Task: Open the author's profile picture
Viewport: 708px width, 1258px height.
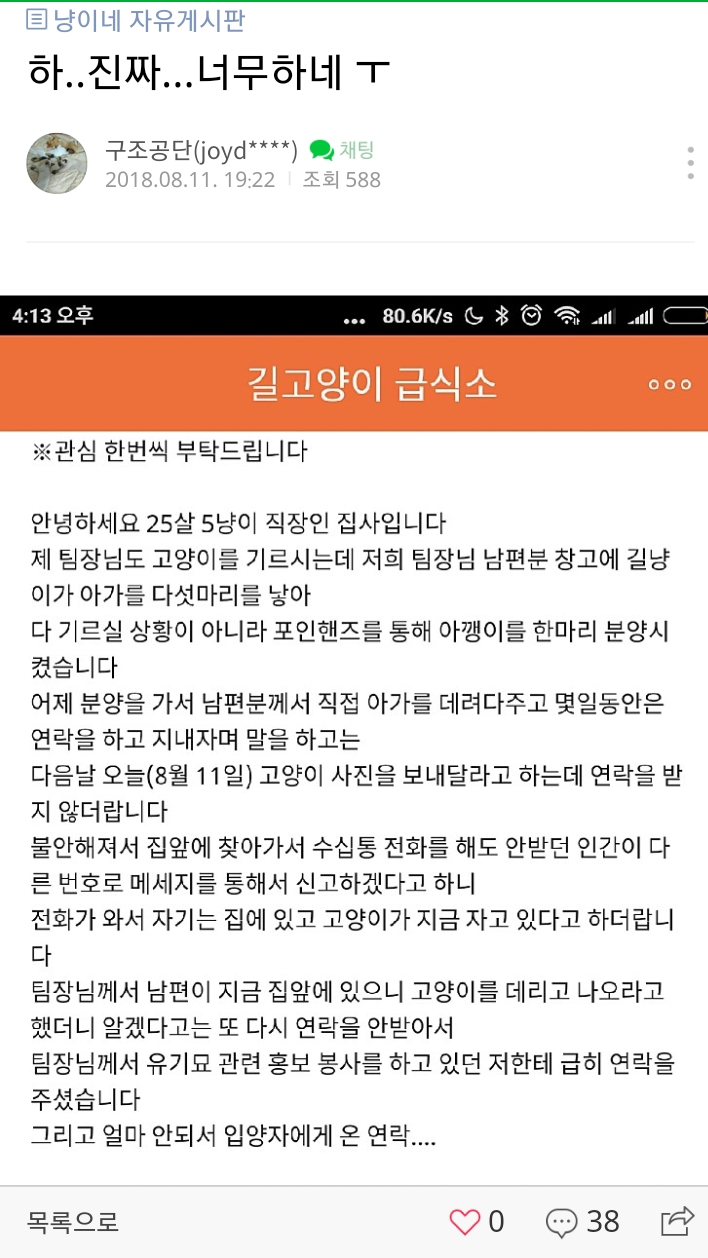Action: click(x=57, y=163)
